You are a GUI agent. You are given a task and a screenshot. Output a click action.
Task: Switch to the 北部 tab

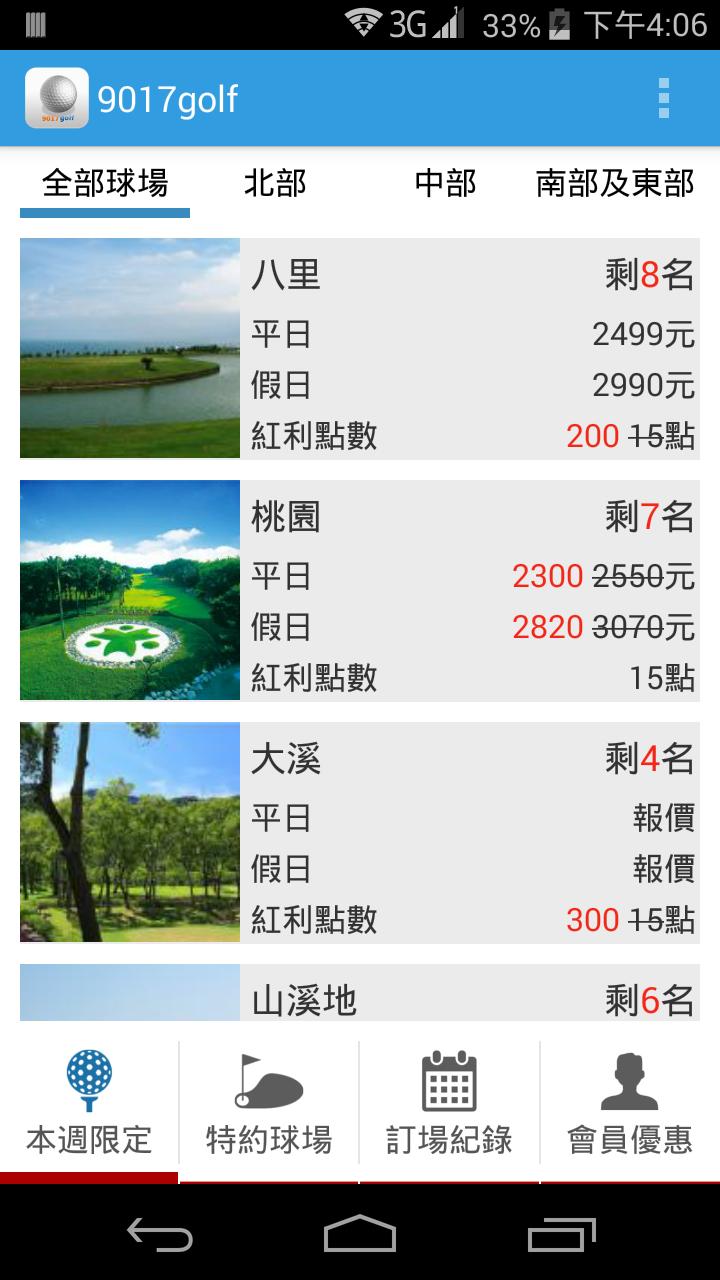(x=275, y=184)
